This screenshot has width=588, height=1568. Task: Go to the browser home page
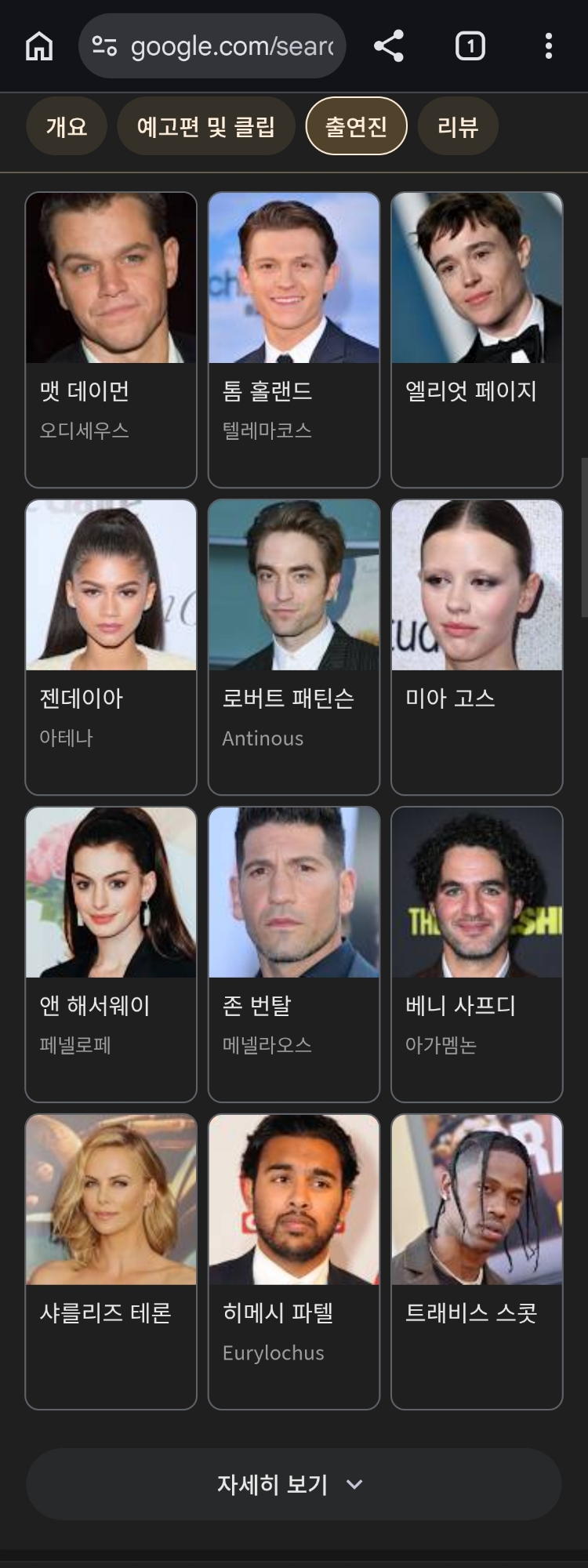coord(39,46)
